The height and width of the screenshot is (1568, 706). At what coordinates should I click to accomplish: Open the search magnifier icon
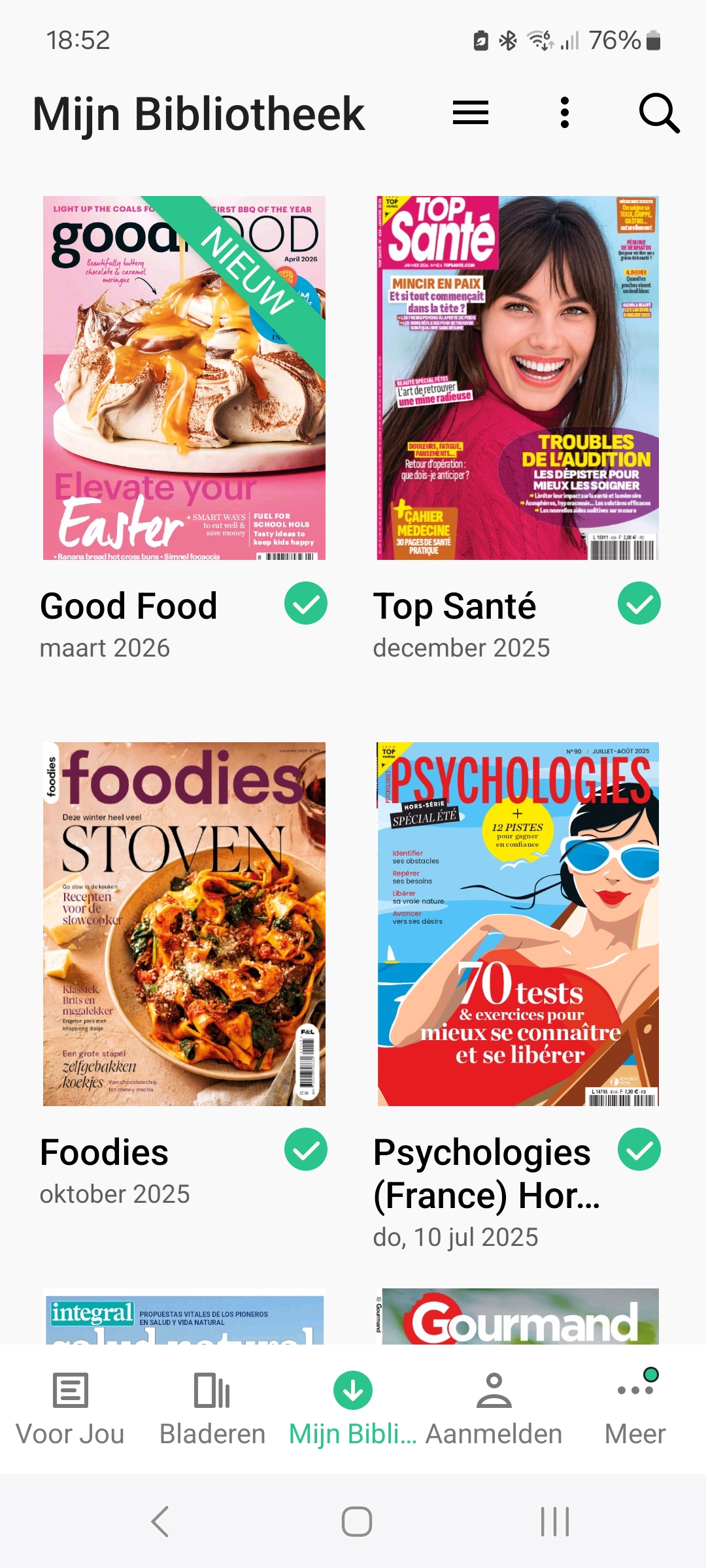[659, 113]
